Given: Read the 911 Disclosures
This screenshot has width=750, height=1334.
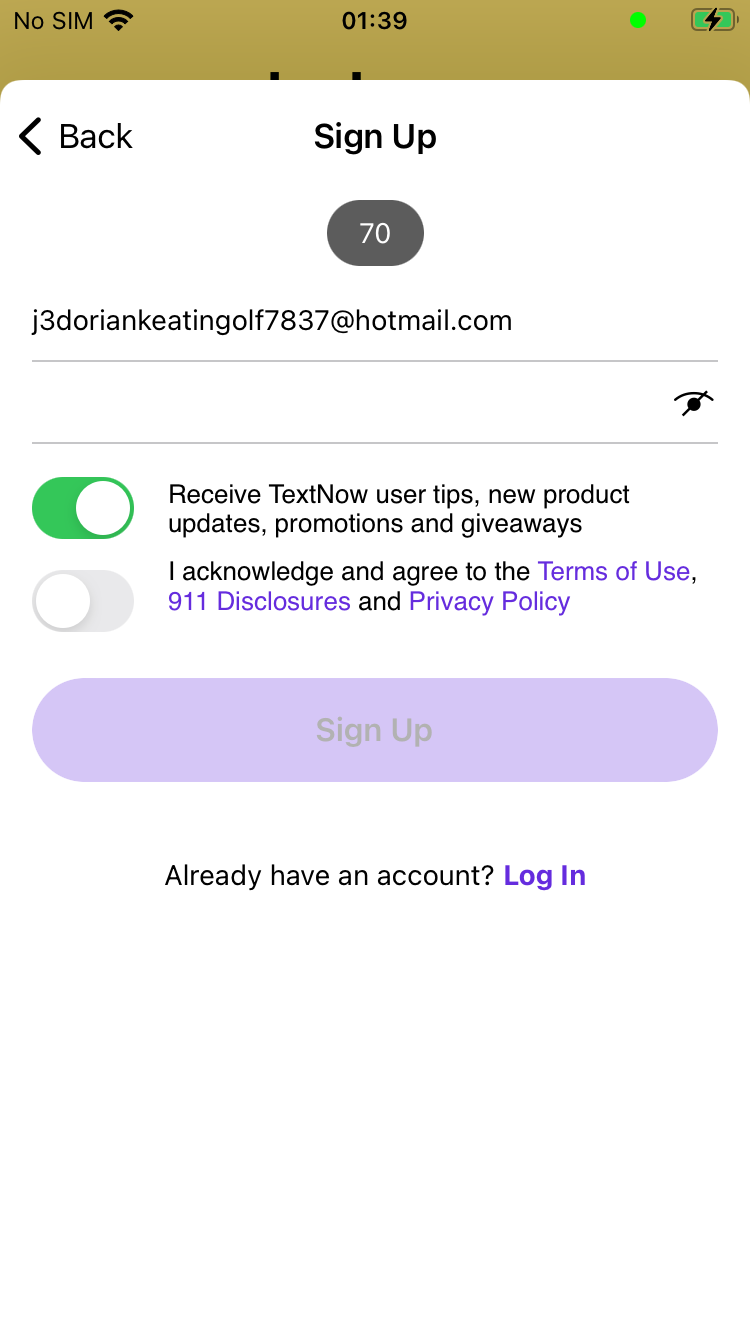Looking at the screenshot, I should 259,601.
